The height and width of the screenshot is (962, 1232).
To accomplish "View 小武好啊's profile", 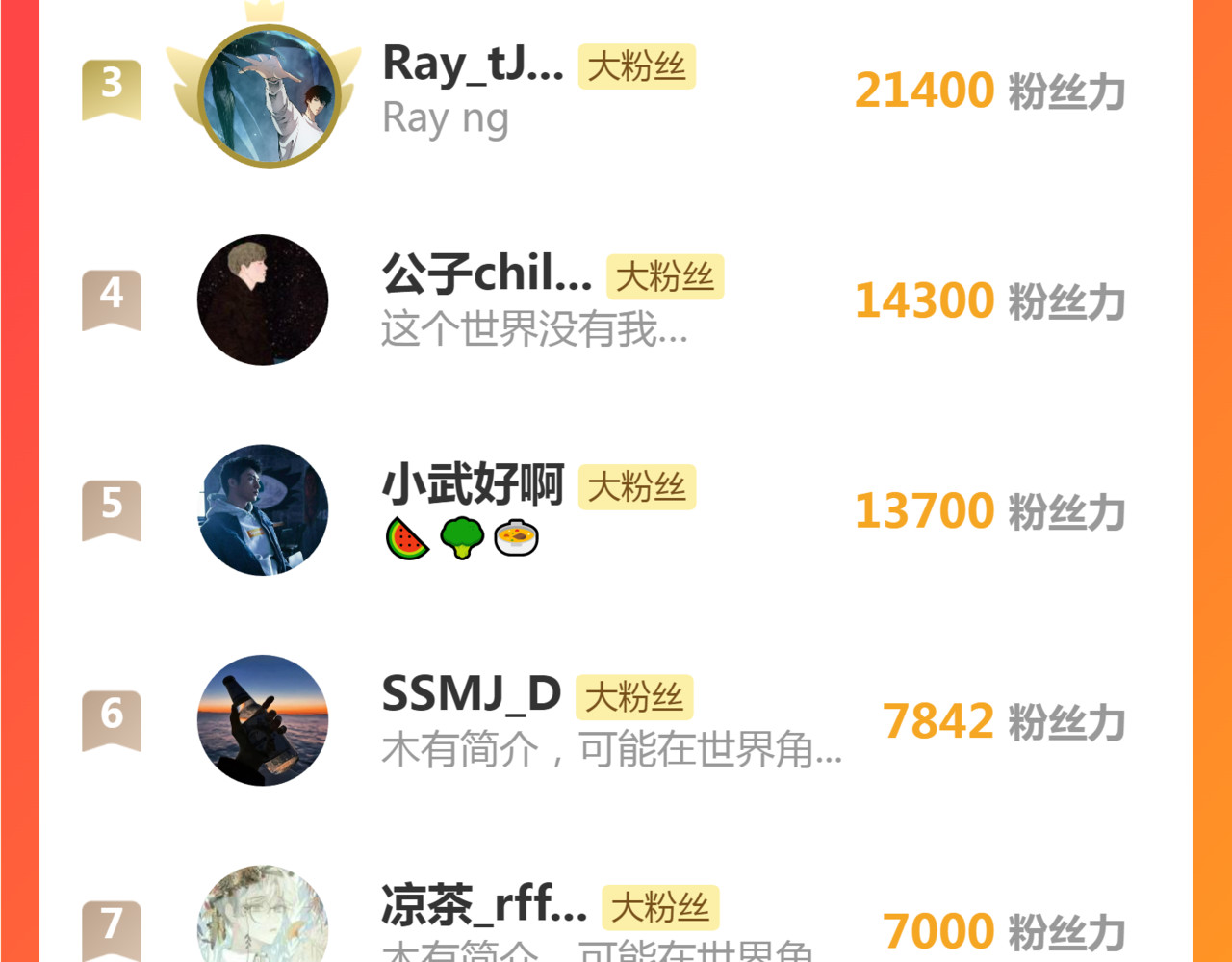I will coord(473,484).
